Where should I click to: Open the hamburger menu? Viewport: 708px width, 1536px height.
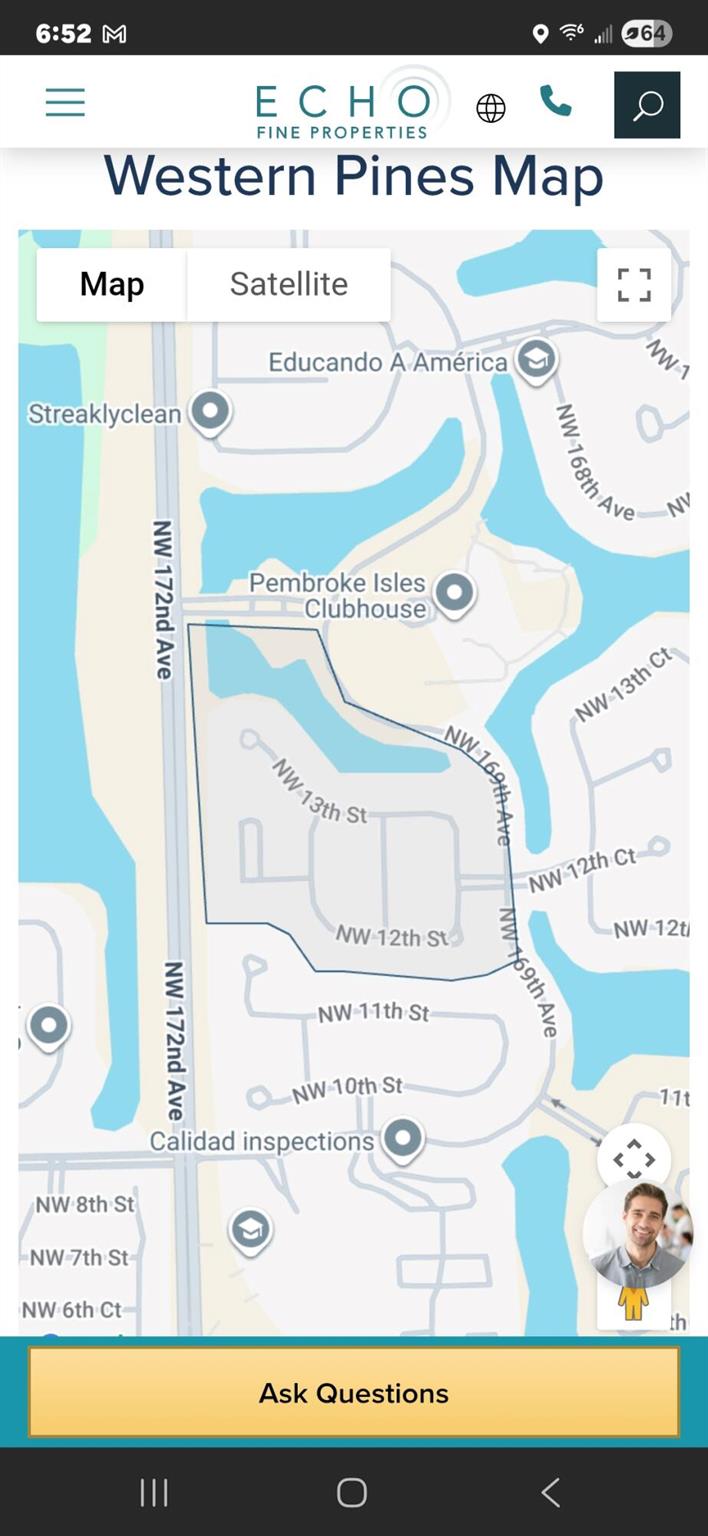coord(65,103)
